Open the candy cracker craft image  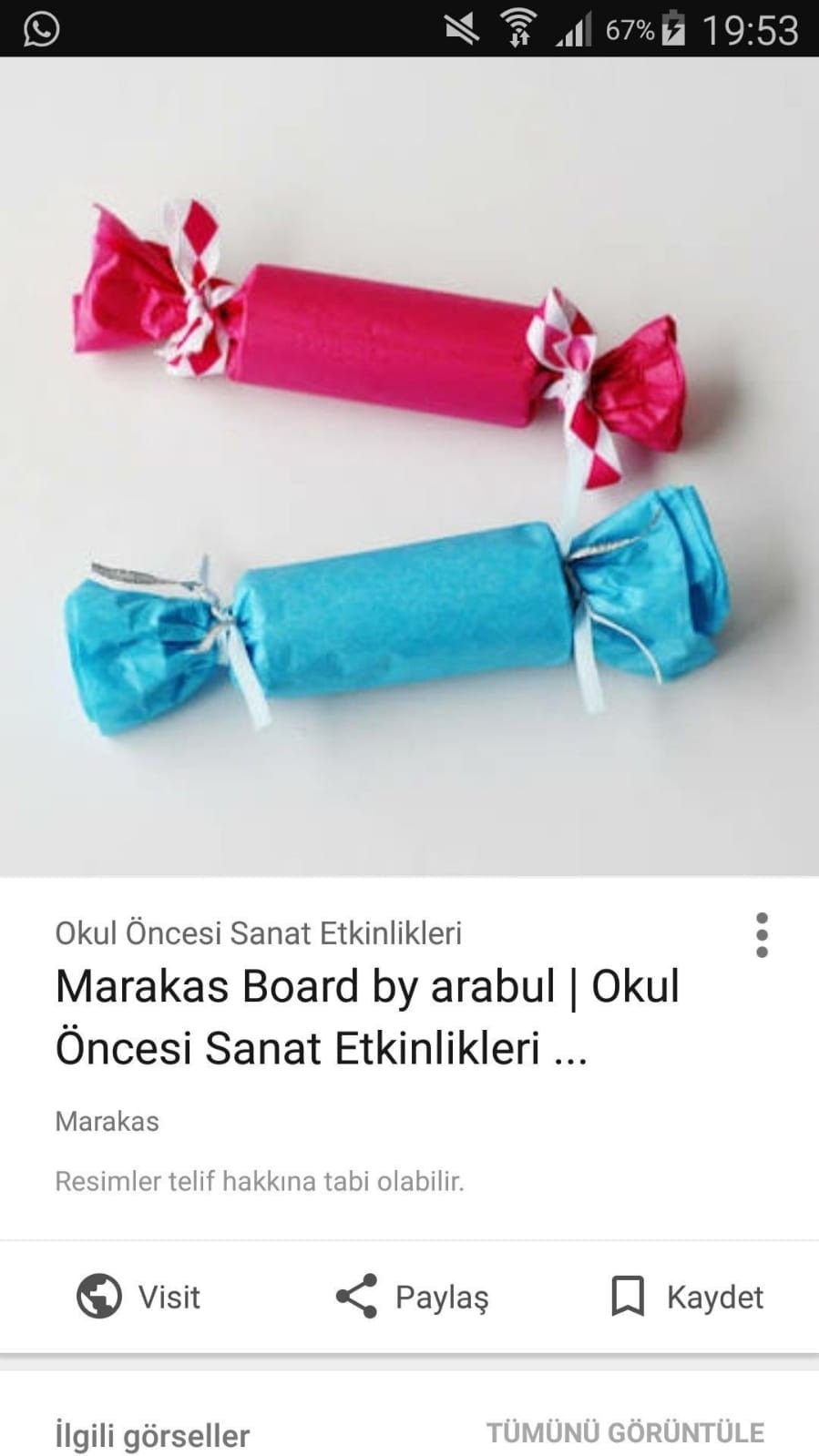pos(409,466)
